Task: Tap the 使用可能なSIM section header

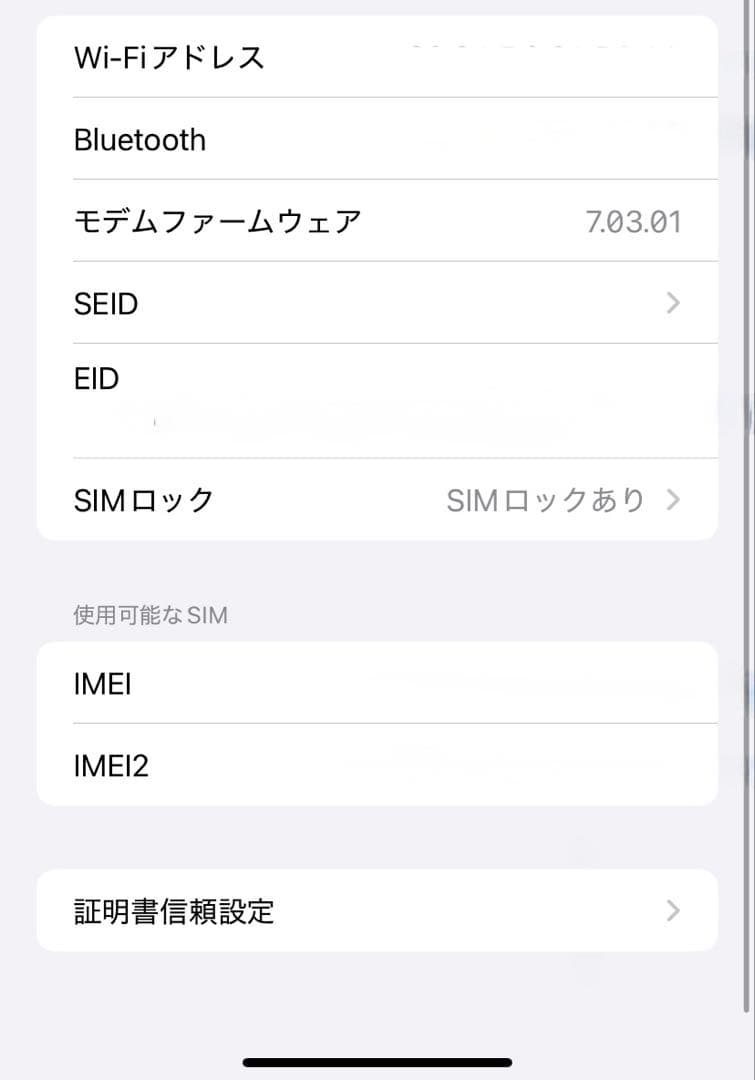Action: (150, 615)
